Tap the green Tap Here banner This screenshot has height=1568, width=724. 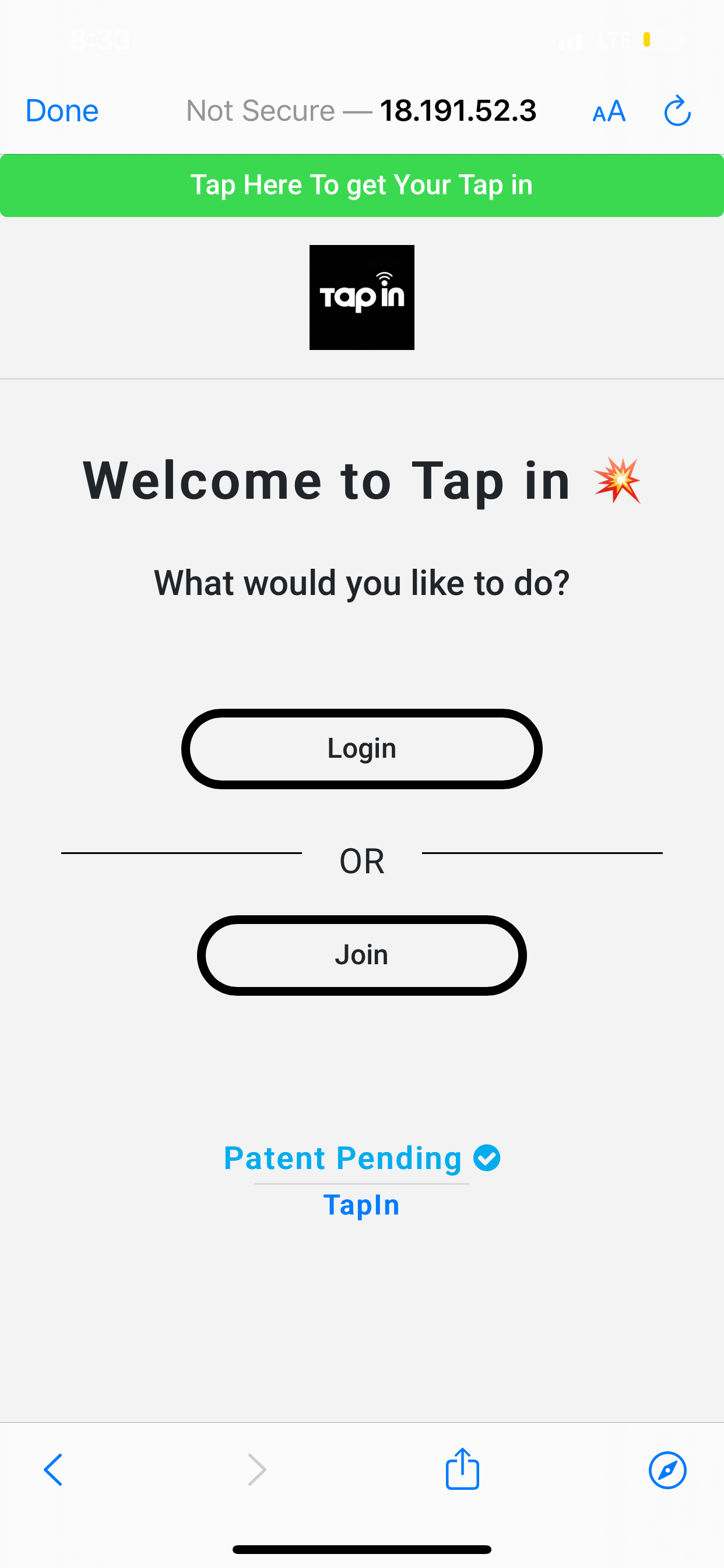point(361,185)
